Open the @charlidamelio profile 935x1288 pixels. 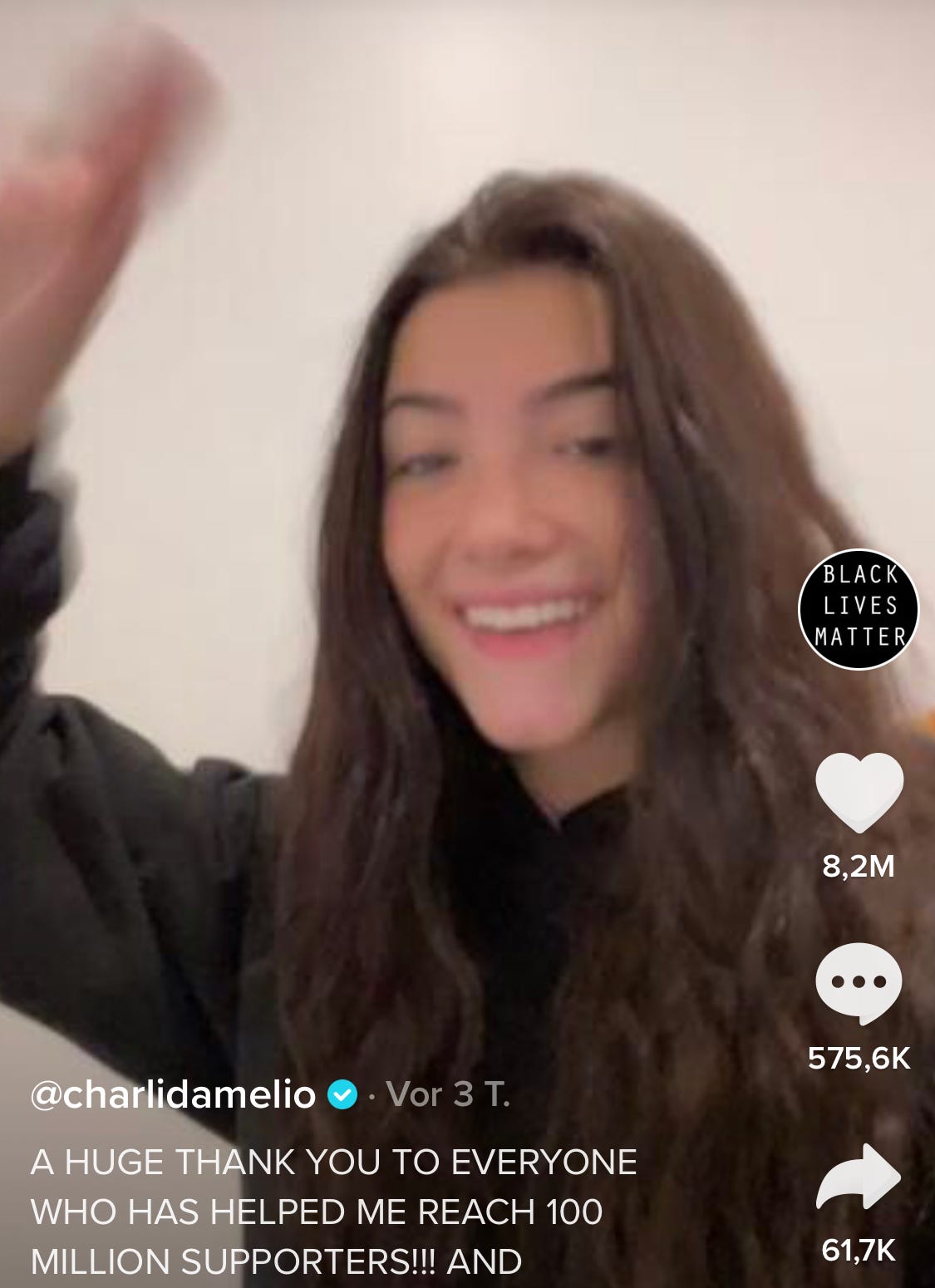173,1094
